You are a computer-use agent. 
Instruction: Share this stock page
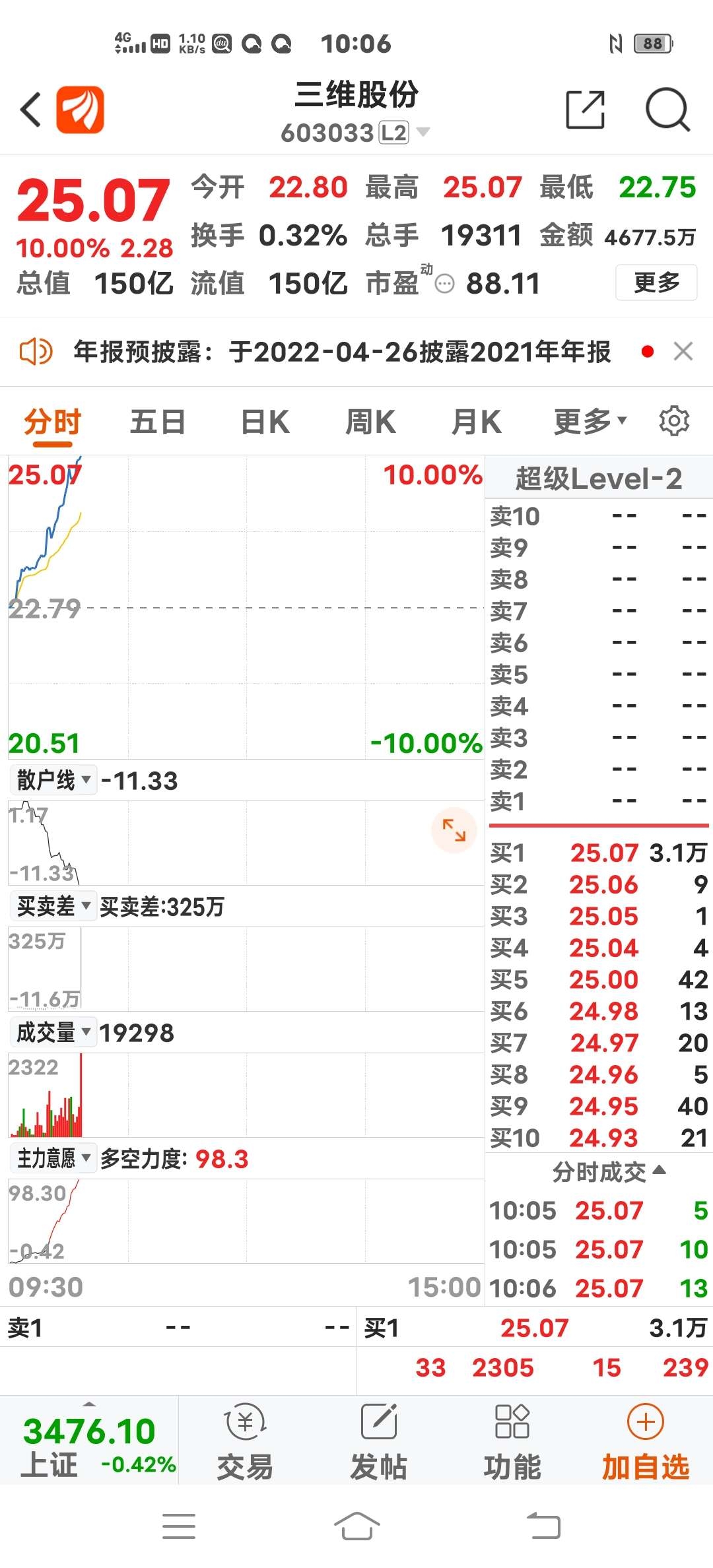(x=585, y=110)
